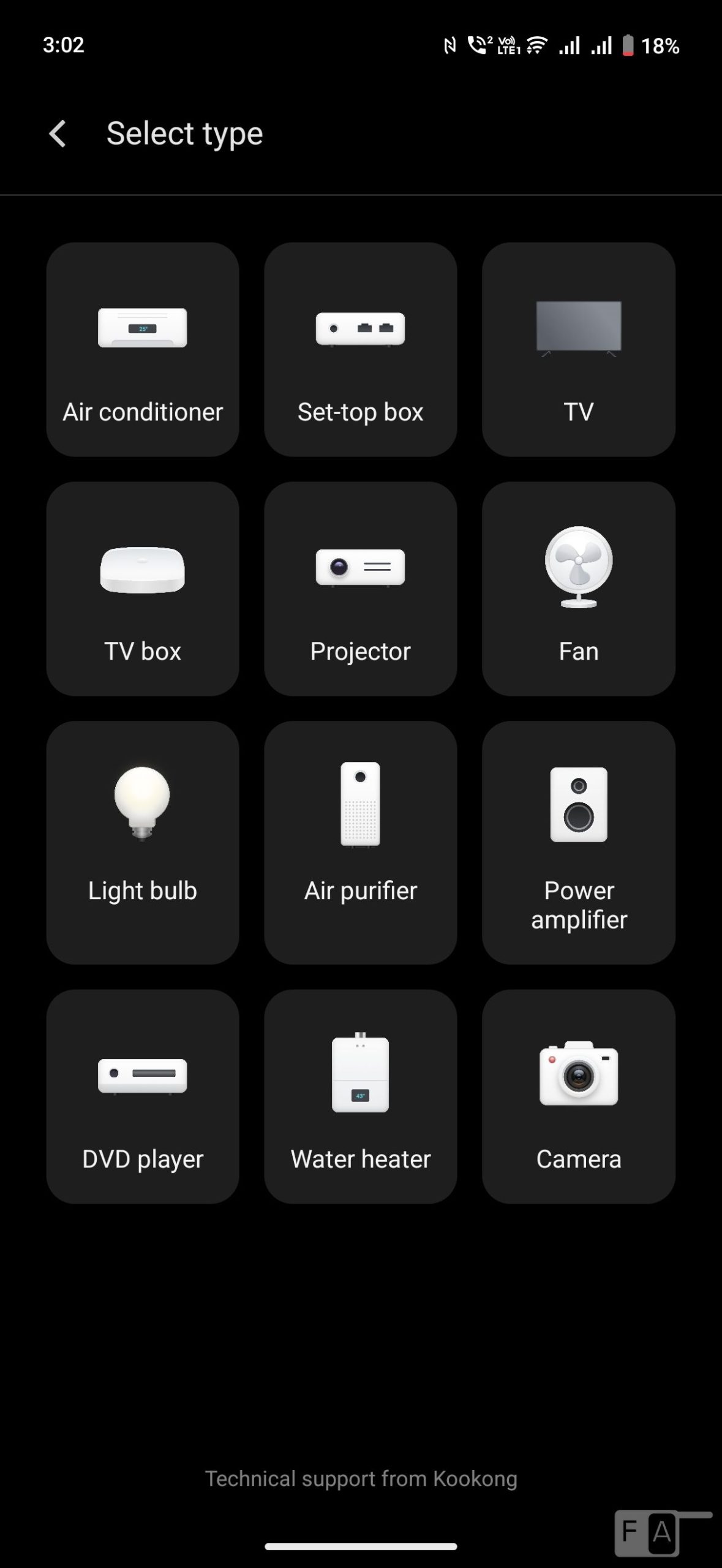Viewport: 722px width, 1568px height.
Task: Choose DVD player type
Action: (143, 1096)
